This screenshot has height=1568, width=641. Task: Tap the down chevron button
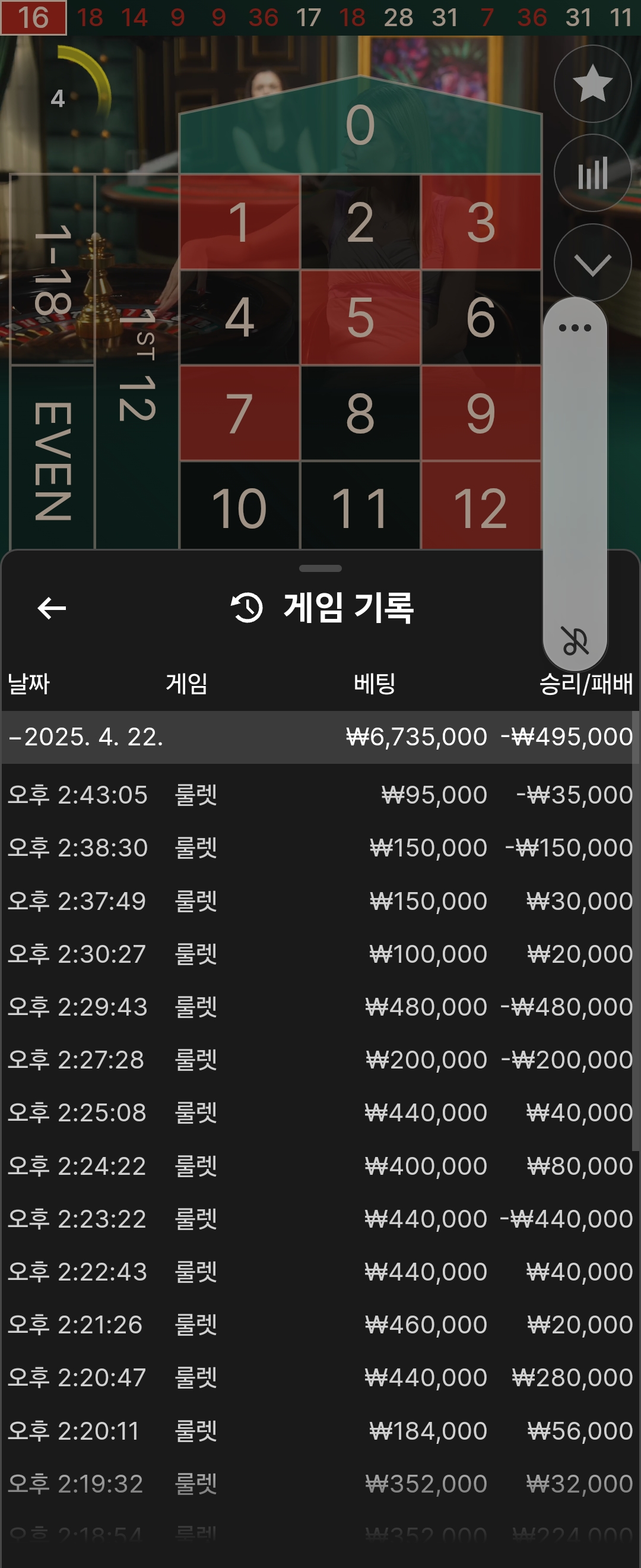[x=592, y=263]
